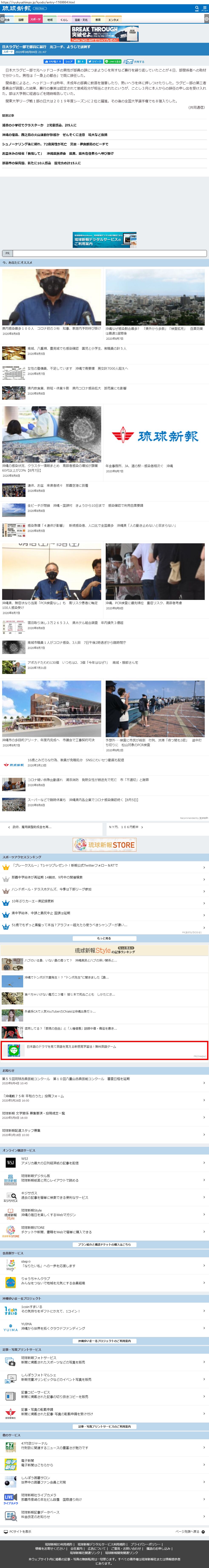Image resolution: width=209 pixels, height=1568 pixels.
Task: Tap the 琉球新報デジタルサービス banner
Action: 105,239
